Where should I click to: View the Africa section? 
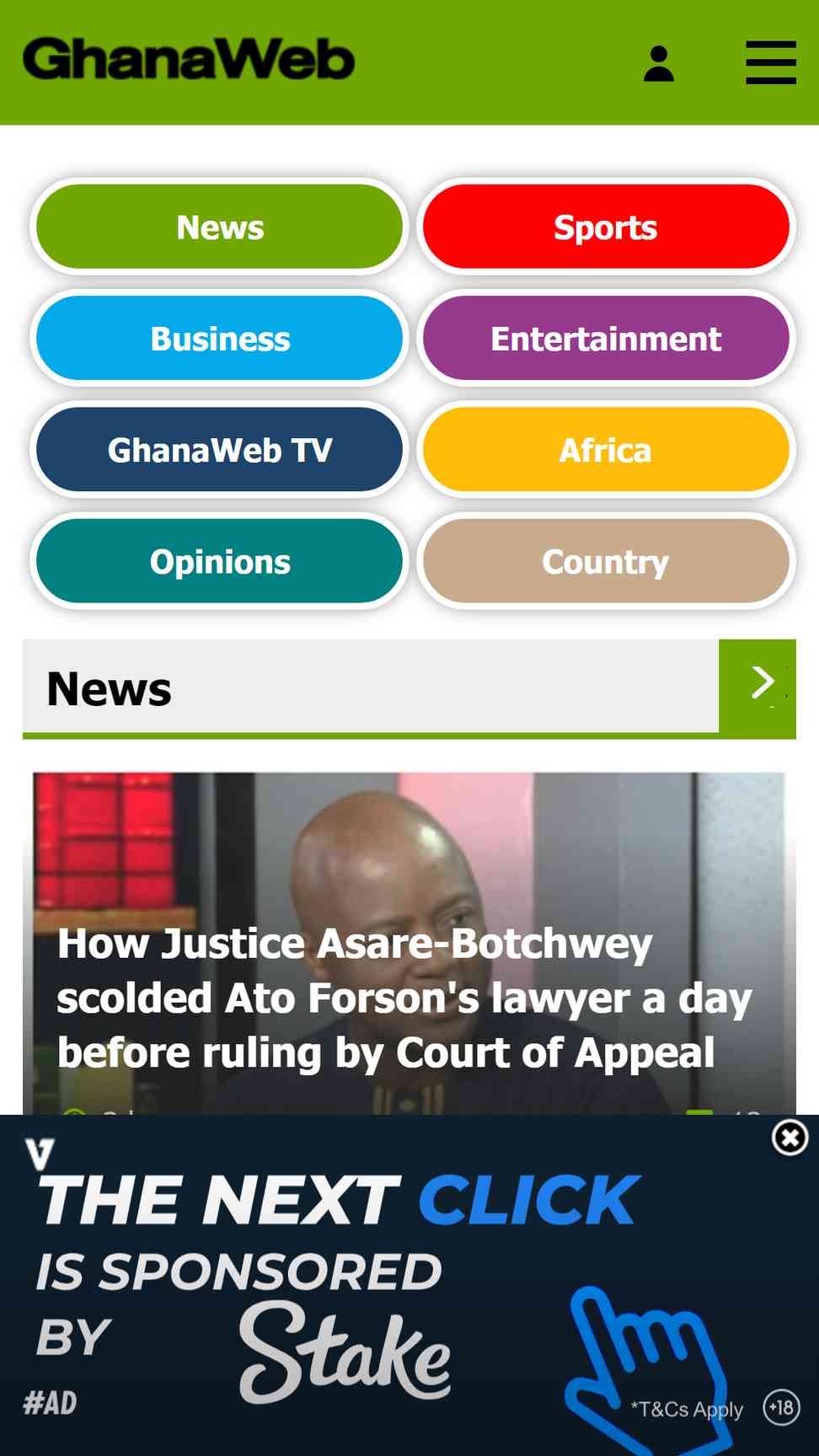[606, 449]
